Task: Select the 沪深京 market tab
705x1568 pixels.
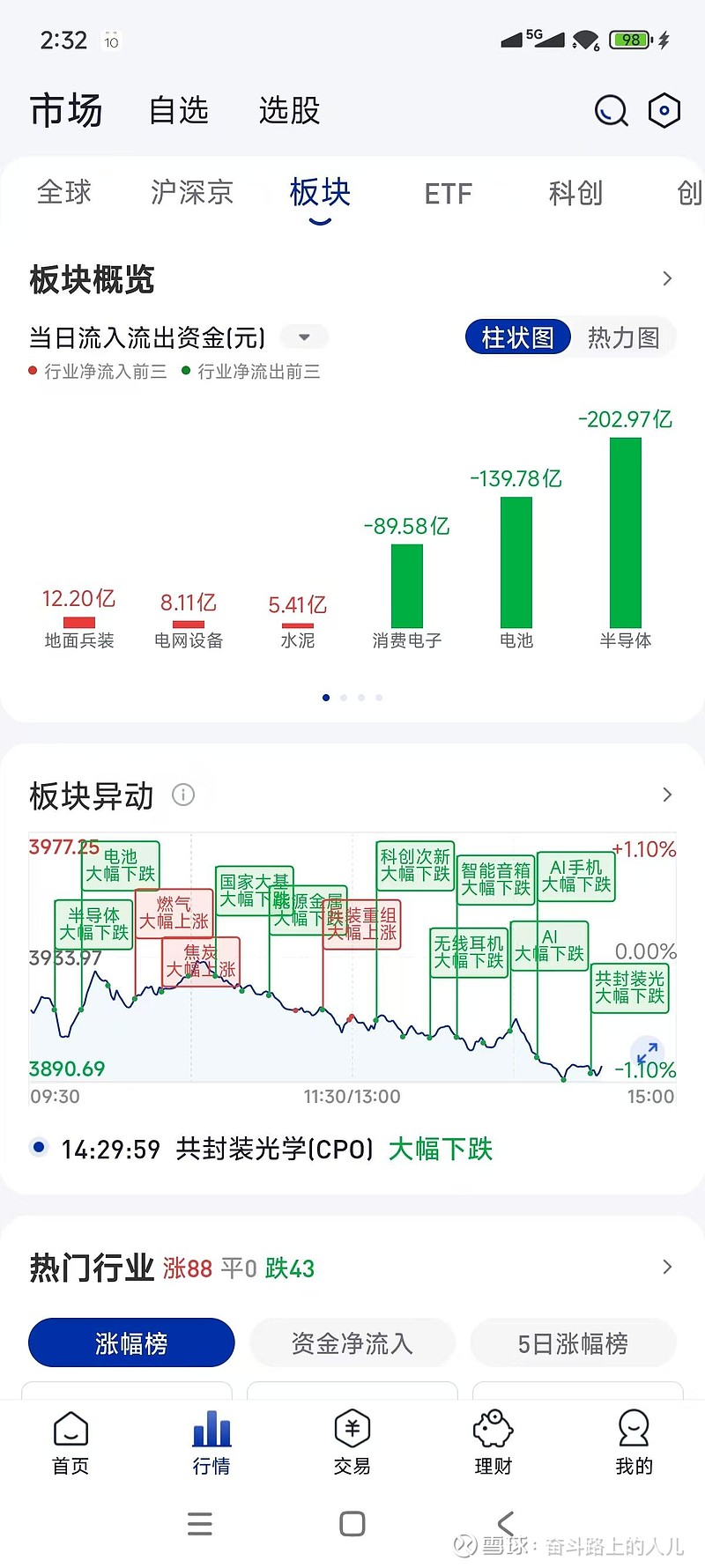Action: coord(192,192)
